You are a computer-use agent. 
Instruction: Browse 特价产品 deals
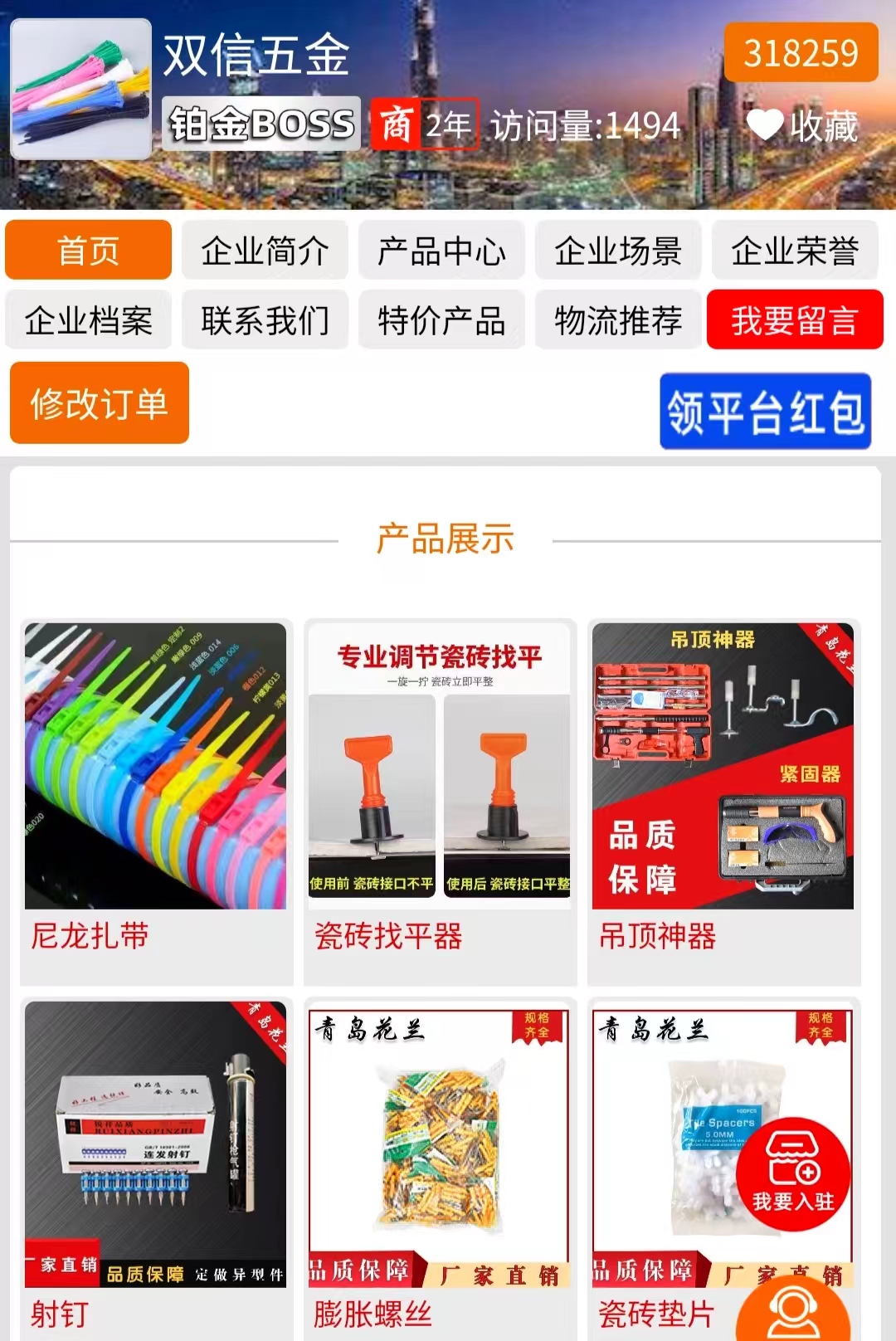tap(441, 320)
